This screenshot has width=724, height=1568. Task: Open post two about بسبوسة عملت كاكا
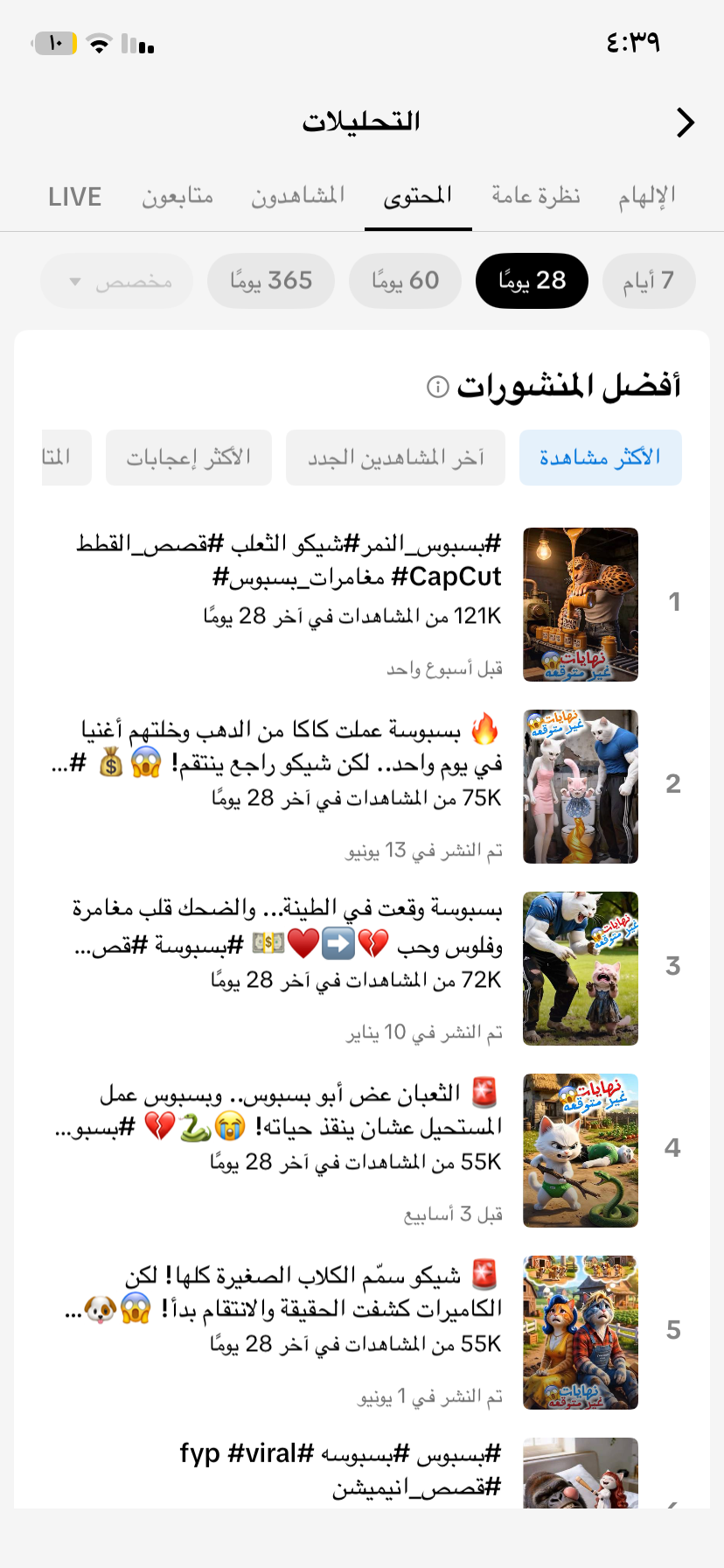click(x=362, y=787)
